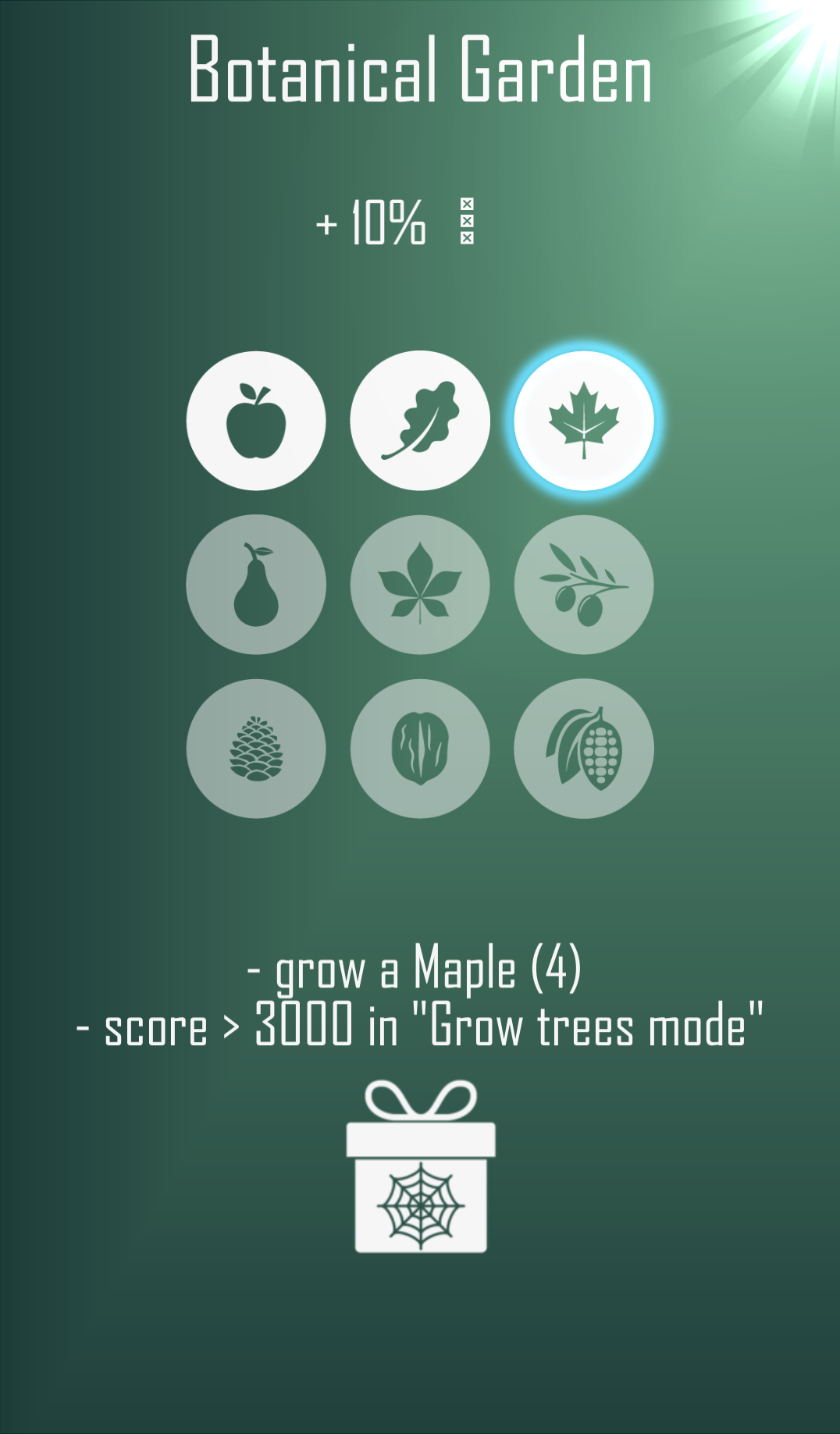This screenshot has height=1434, width=840.
Task: Select the olive branch icon
Action: (584, 585)
